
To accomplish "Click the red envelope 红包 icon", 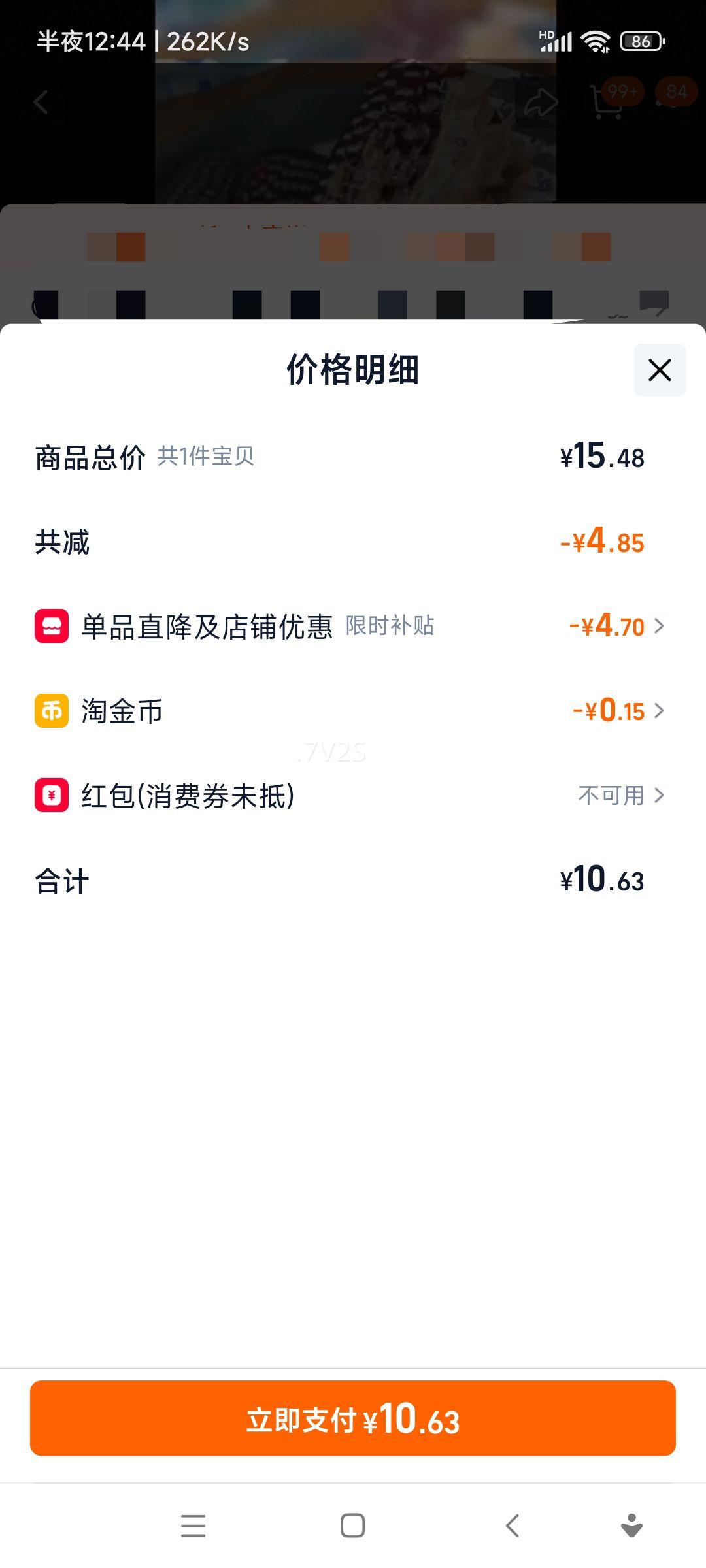I will coord(50,796).
